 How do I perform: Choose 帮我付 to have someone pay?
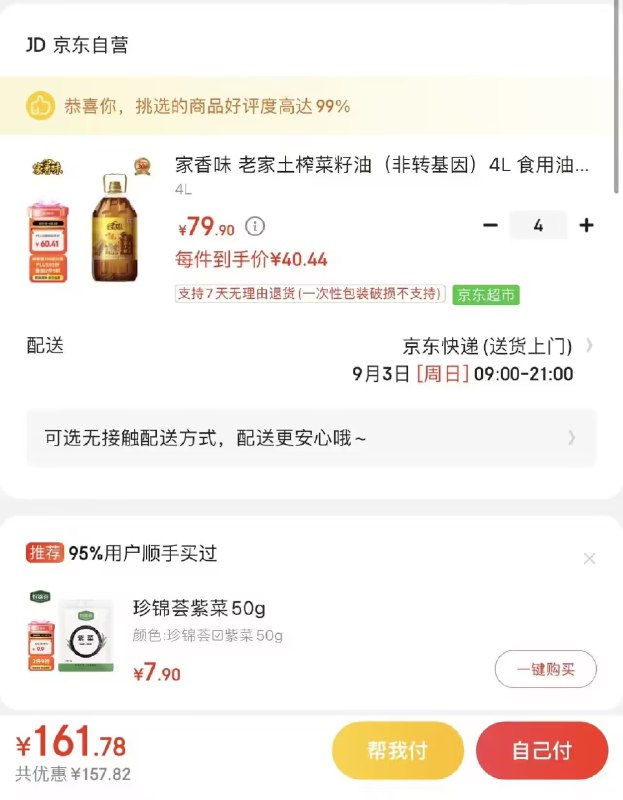tap(398, 751)
